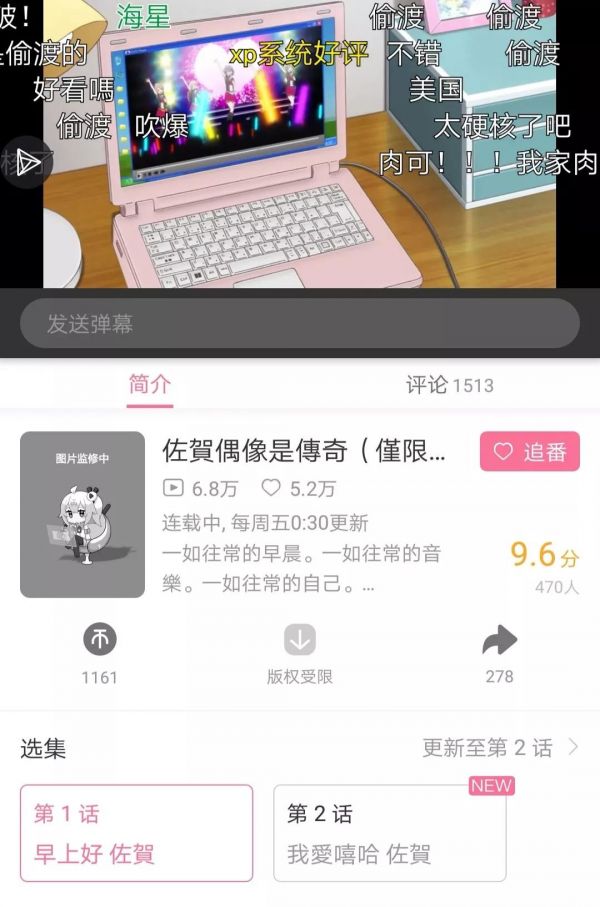Select episode 第 2 话 我愛嘻哈 佐賀

389,833
